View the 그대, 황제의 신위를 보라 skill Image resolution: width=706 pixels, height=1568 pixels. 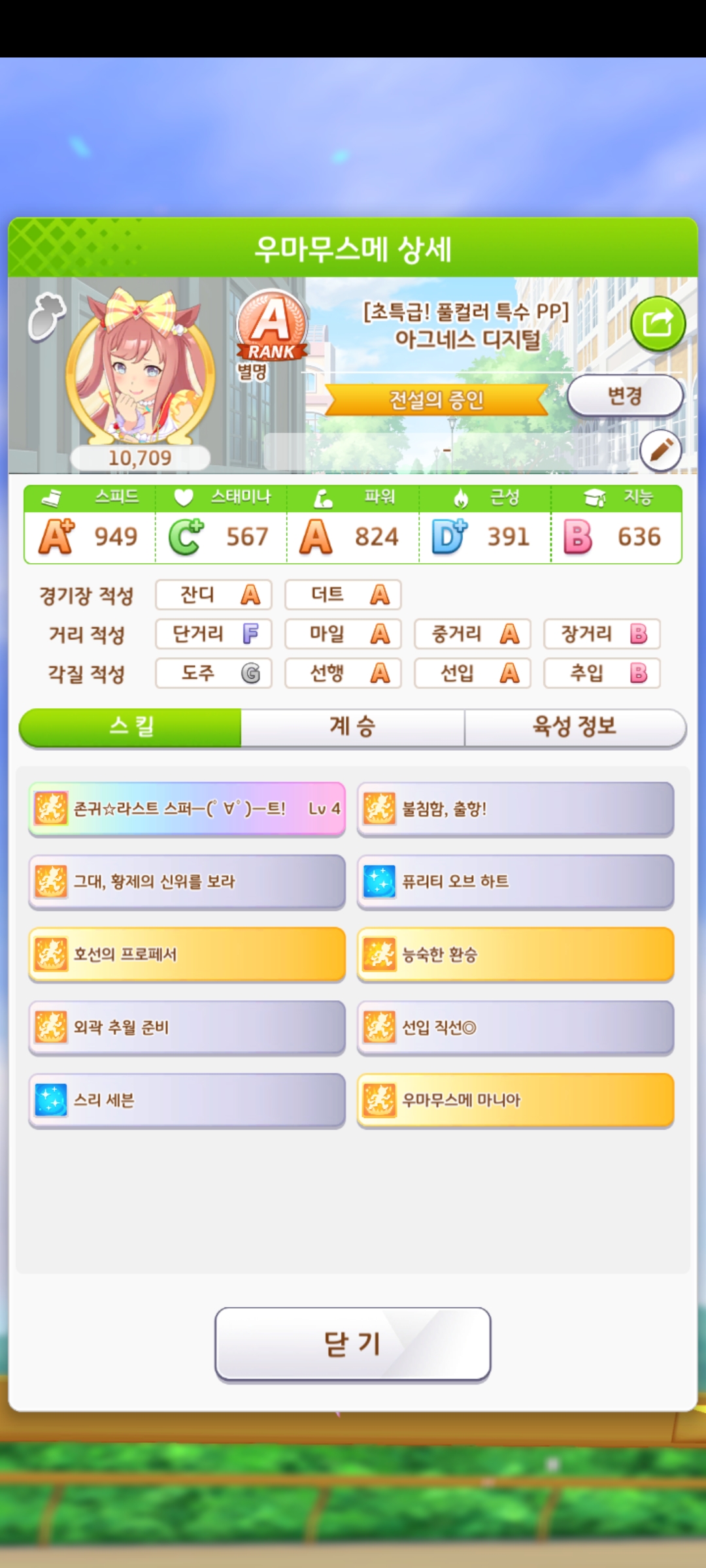tap(187, 881)
